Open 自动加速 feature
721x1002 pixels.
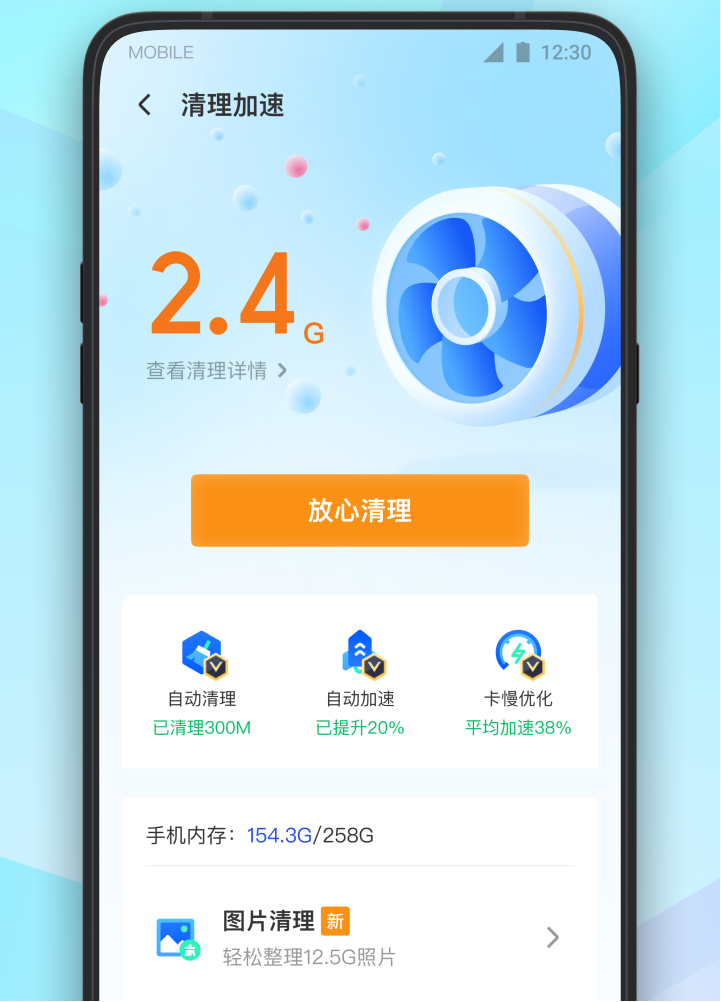coord(360,681)
